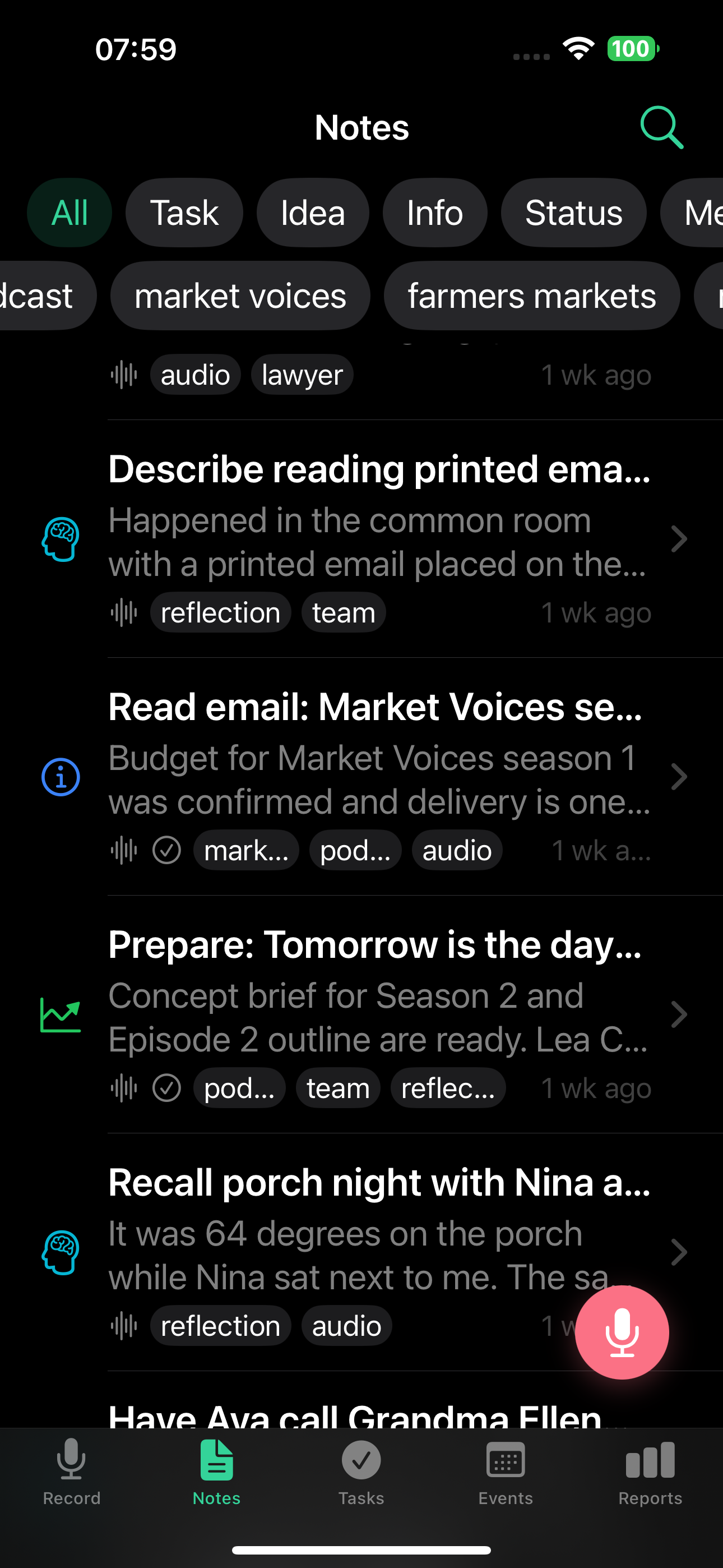Click the green trend chart icon on the Prepare note
This screenshot has height=1568, width=723.
[x=61, y=1013]
